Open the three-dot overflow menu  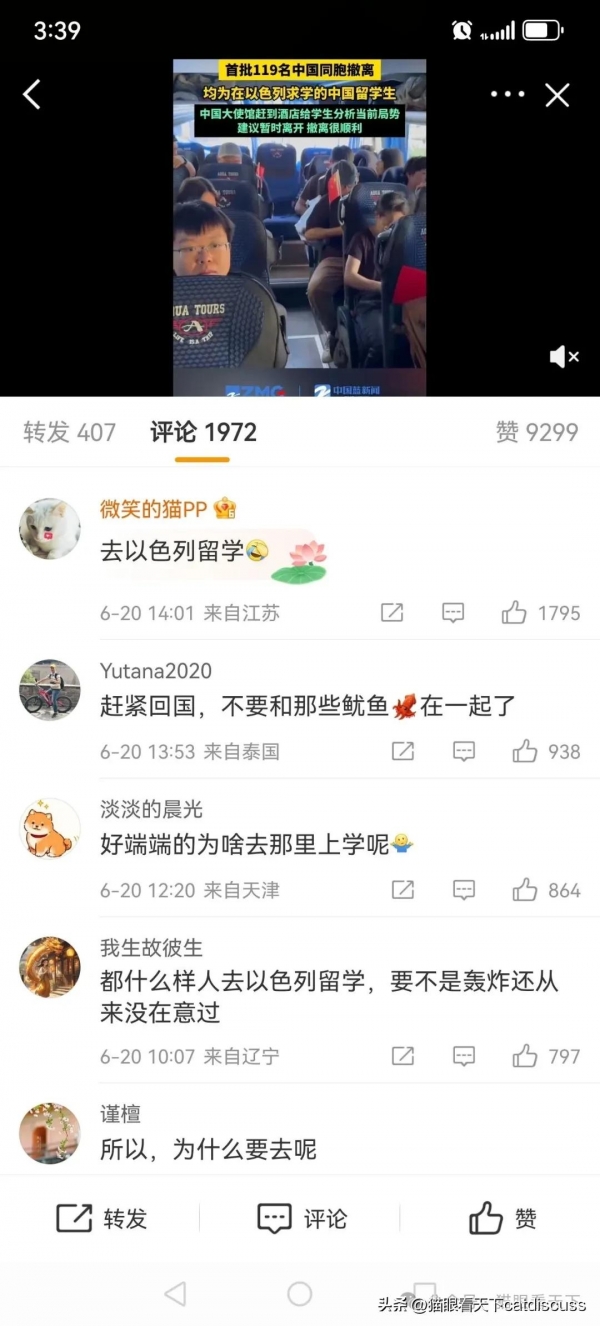507,94
